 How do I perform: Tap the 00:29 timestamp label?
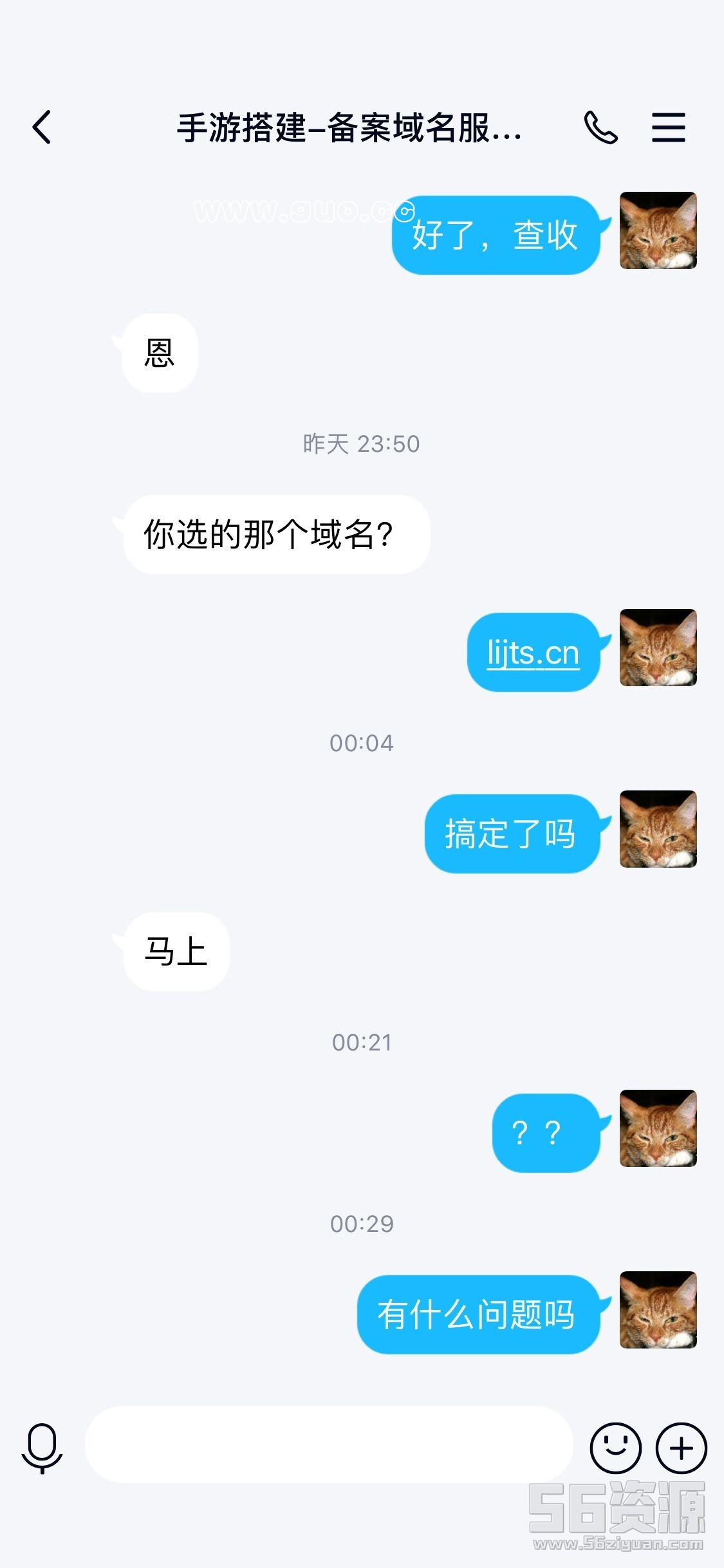362,1225
